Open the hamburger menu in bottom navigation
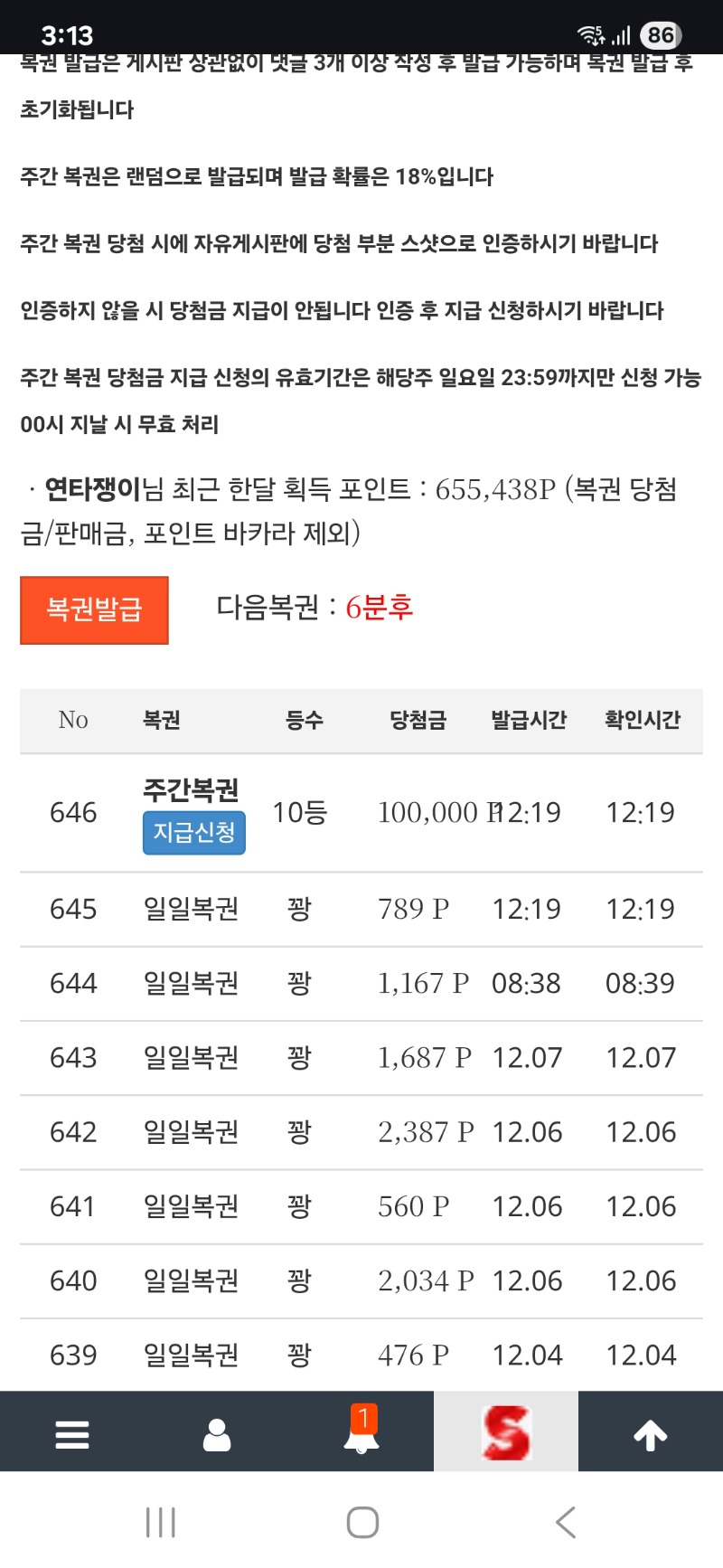 (x=72, y=1433)
